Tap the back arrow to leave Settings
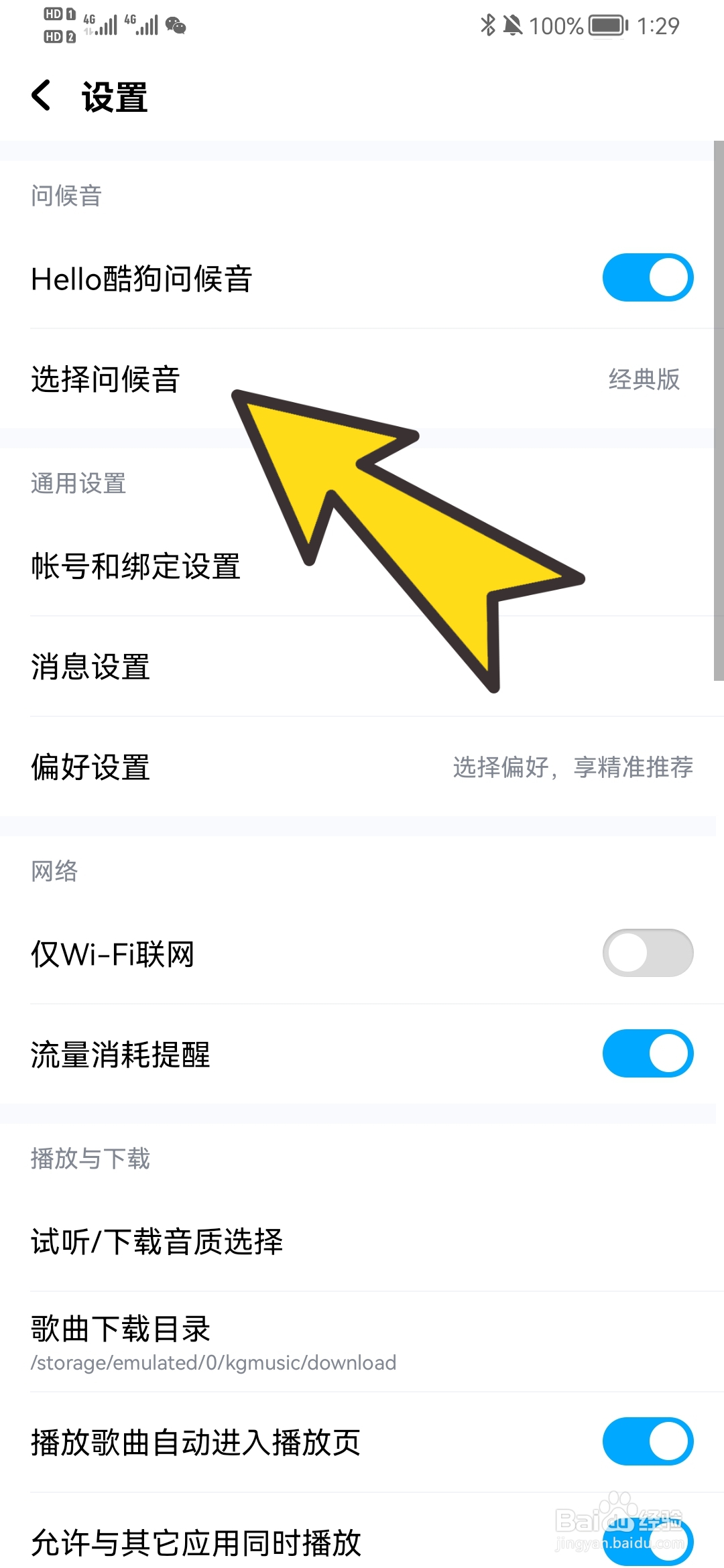The width and height of the screenshot is (724, 1568). tap(42, 96)
